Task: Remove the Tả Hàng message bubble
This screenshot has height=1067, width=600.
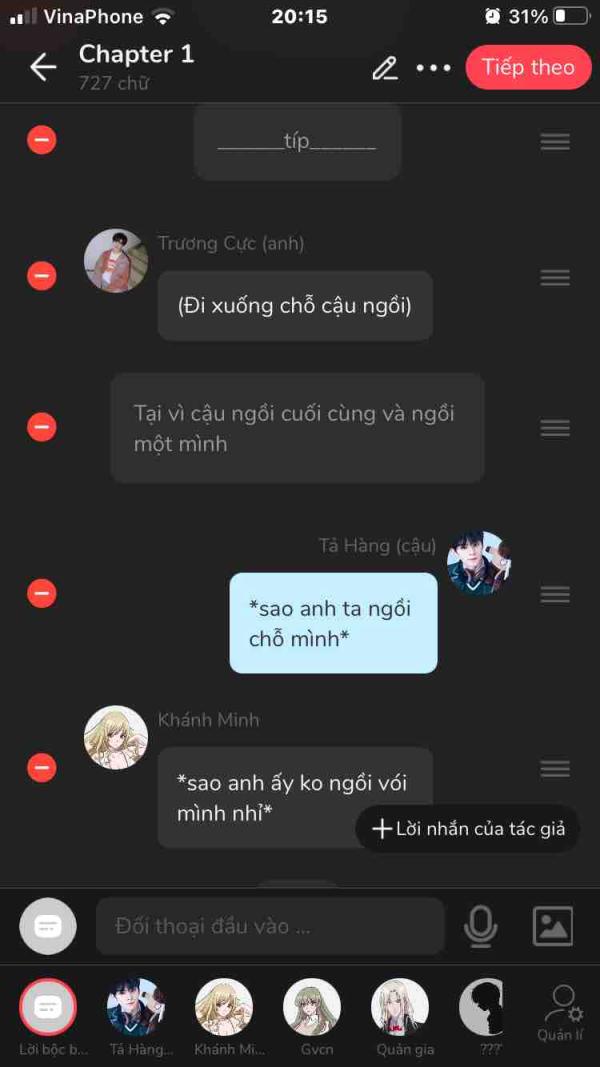Action: (41, 593)
